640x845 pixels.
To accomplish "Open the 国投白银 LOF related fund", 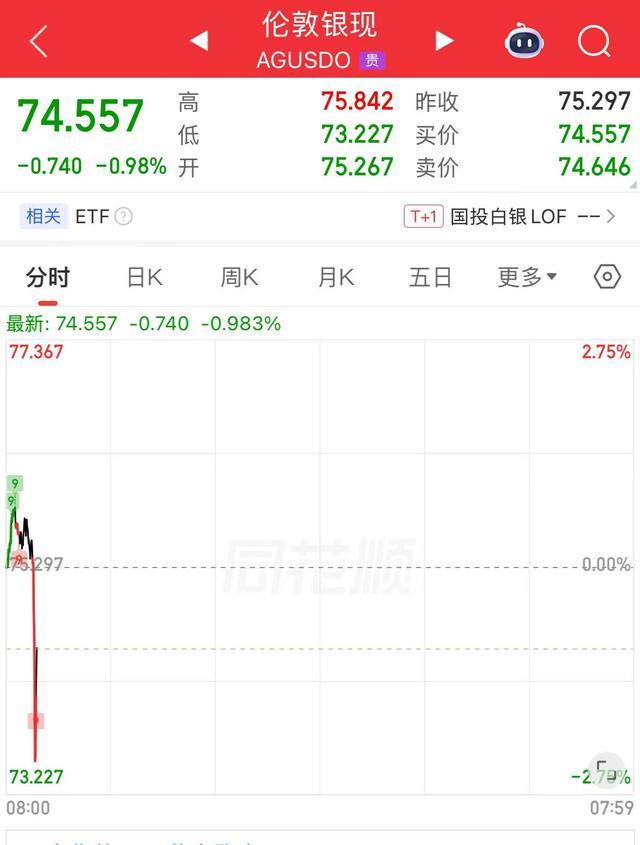I will click(x=510, y=216).
